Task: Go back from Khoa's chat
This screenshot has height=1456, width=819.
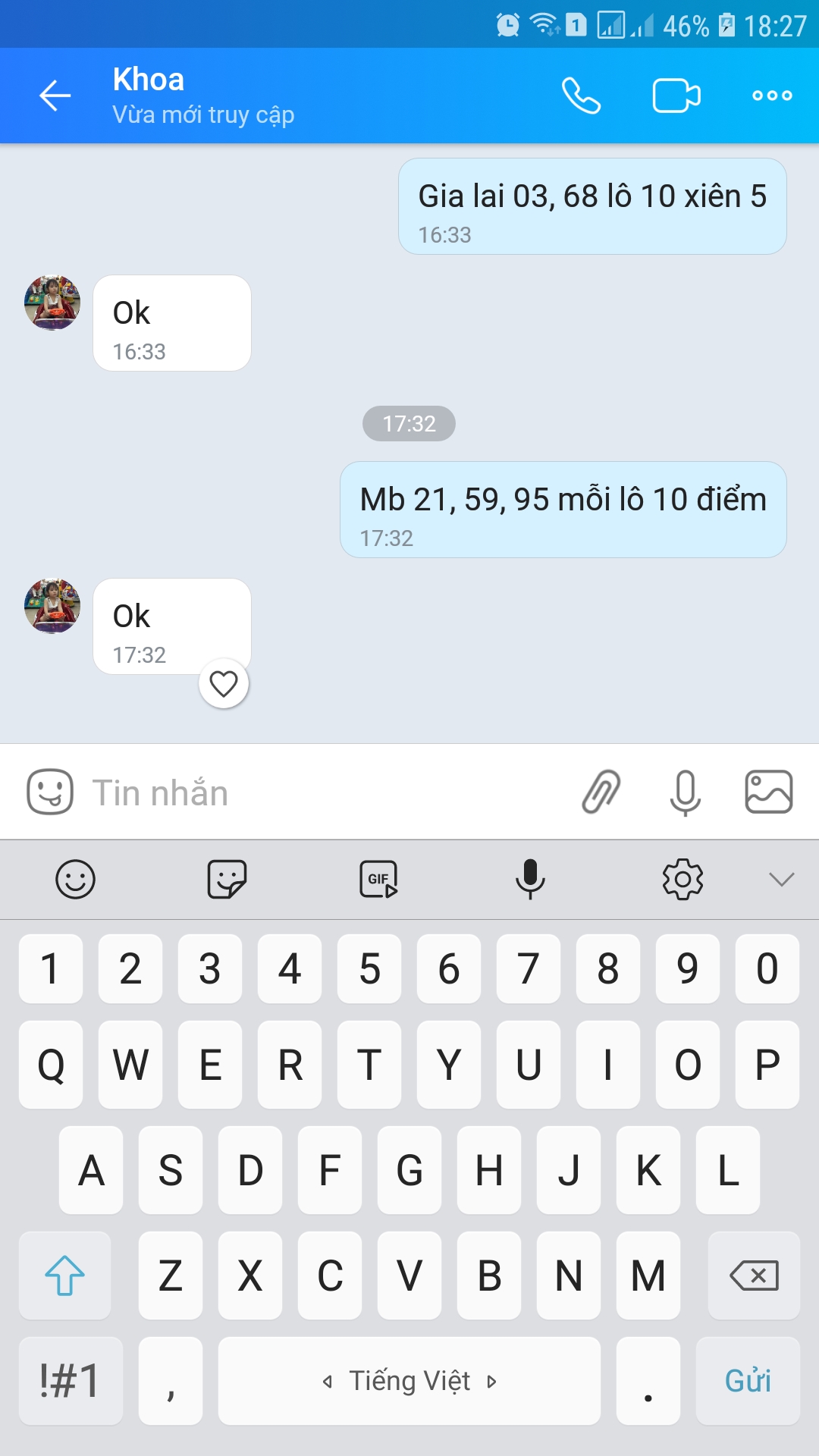Action: (x=55, y=96)
